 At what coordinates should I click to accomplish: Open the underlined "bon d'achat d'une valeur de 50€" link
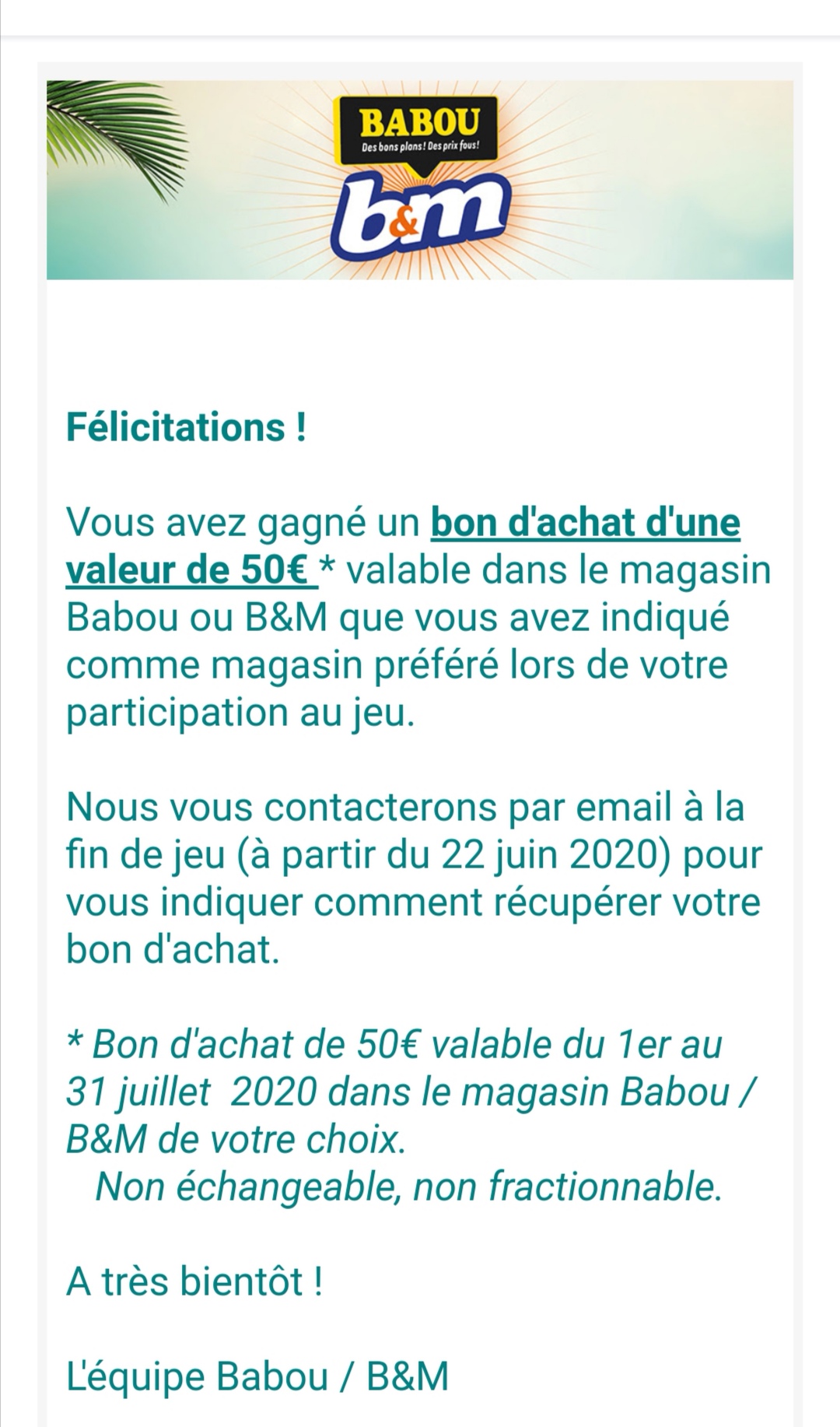(585, 522)
